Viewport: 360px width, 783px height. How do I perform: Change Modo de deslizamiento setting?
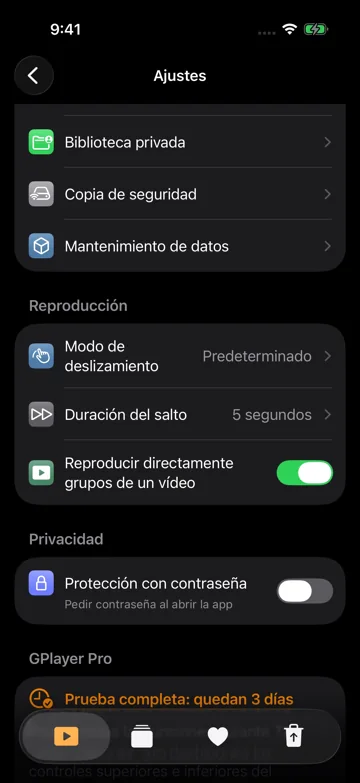pyautogui.click(x=180, y=356)
